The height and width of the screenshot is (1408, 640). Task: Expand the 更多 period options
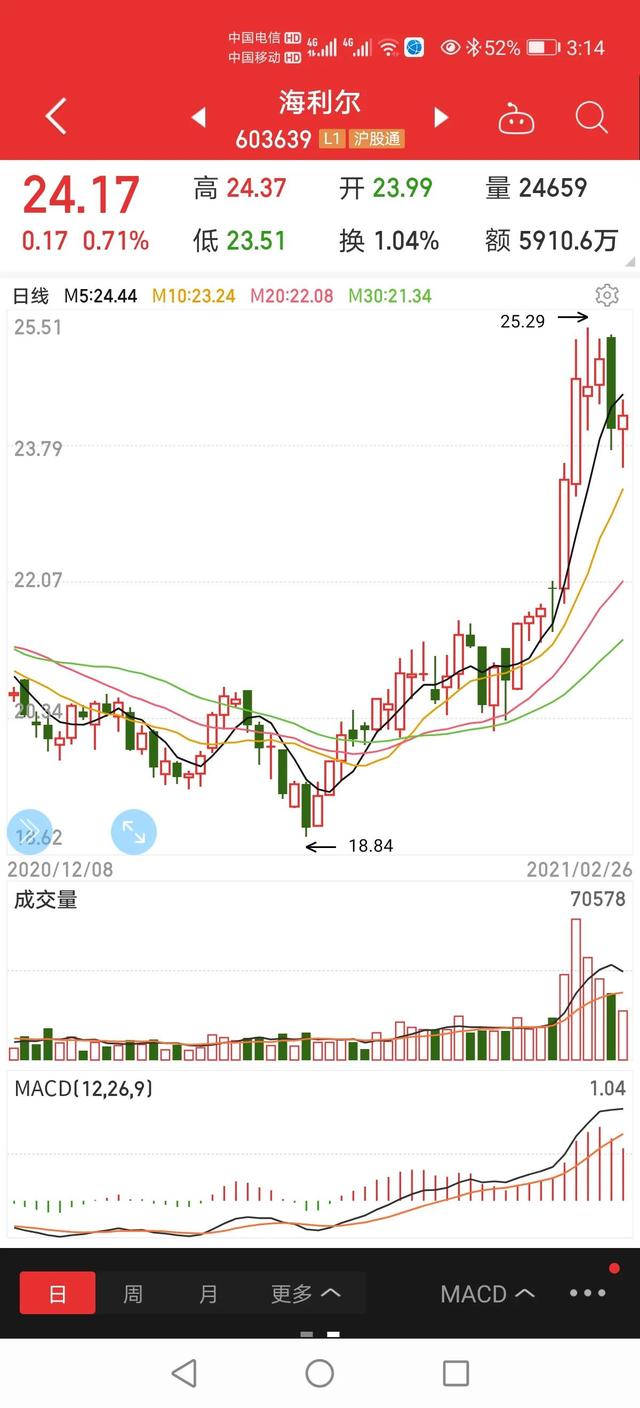(x=305, y=1293)
